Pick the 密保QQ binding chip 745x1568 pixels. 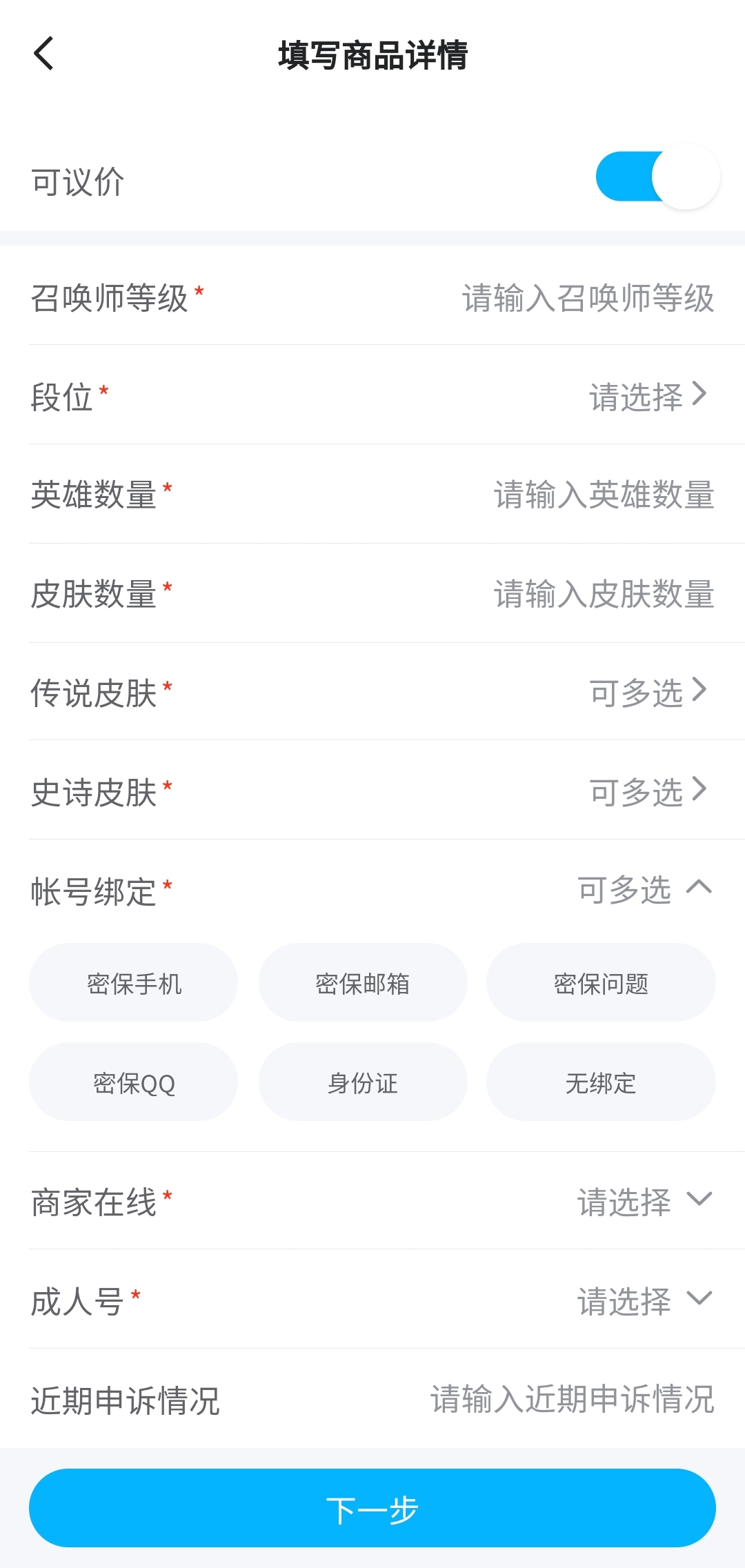[134, 1082]
